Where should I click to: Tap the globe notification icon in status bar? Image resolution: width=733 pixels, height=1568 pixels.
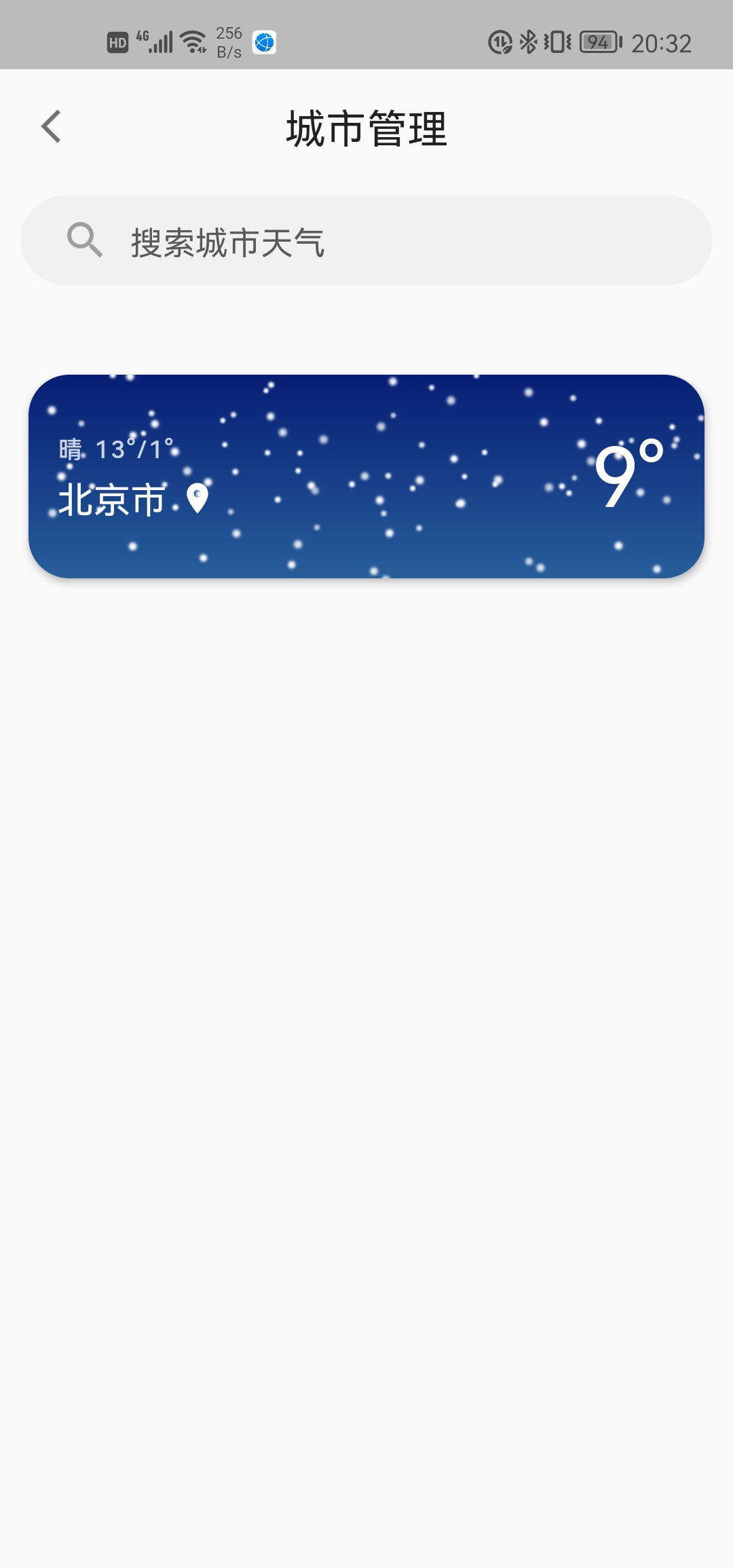pyautogui.click(x=266, y=42)
